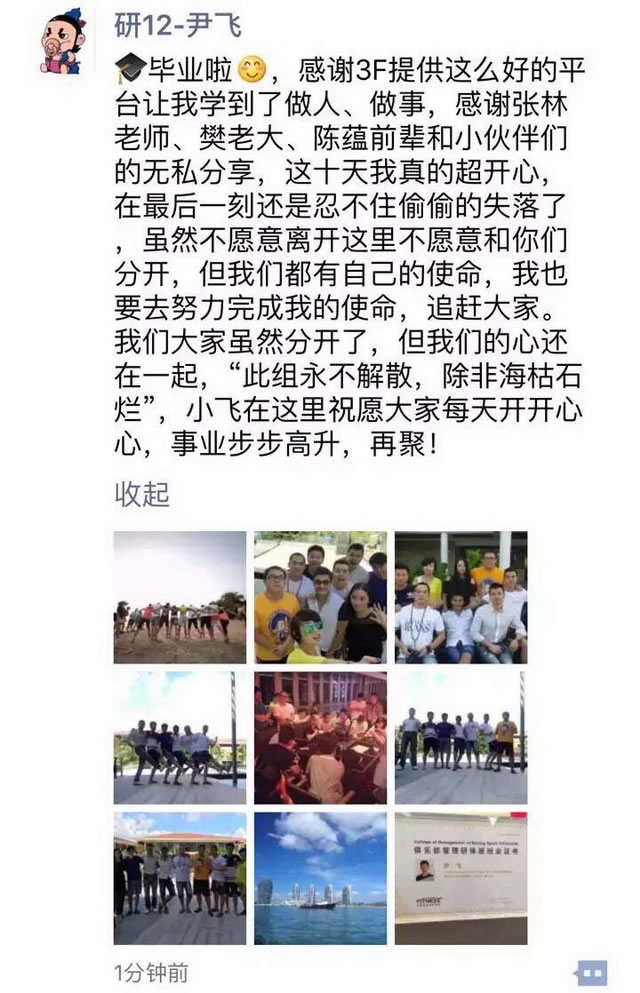Image resolution: width=640 pixels, height=993 pixels.
Task: Open 研12-尹飞's profile avatar
Action: tap(63, 41)
